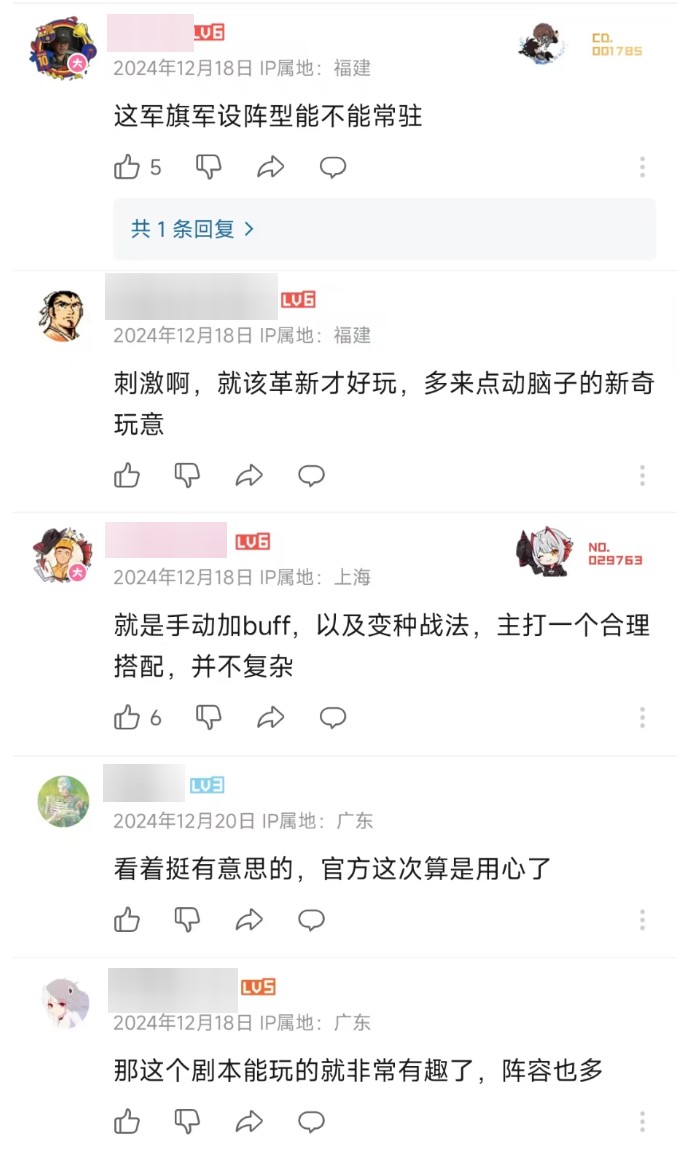Image resolution: width=688 pixels, height=1164 pixels.
Task: Like the 手动加buff comment
Action: pyautogui.click(x=127, y=717)
